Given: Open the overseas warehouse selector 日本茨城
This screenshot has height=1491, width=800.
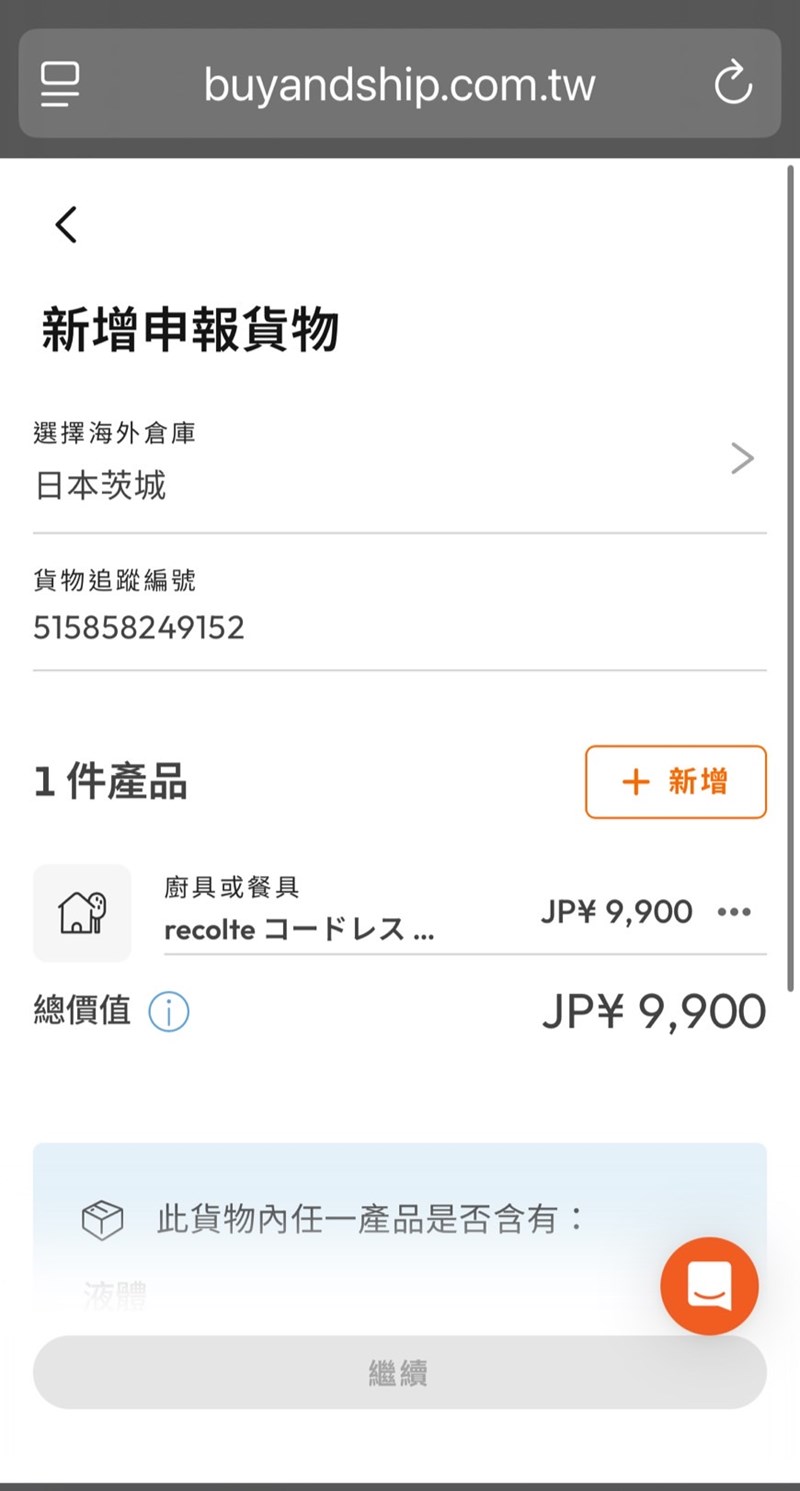Looking at the screenshot, I should click(400, 461).
